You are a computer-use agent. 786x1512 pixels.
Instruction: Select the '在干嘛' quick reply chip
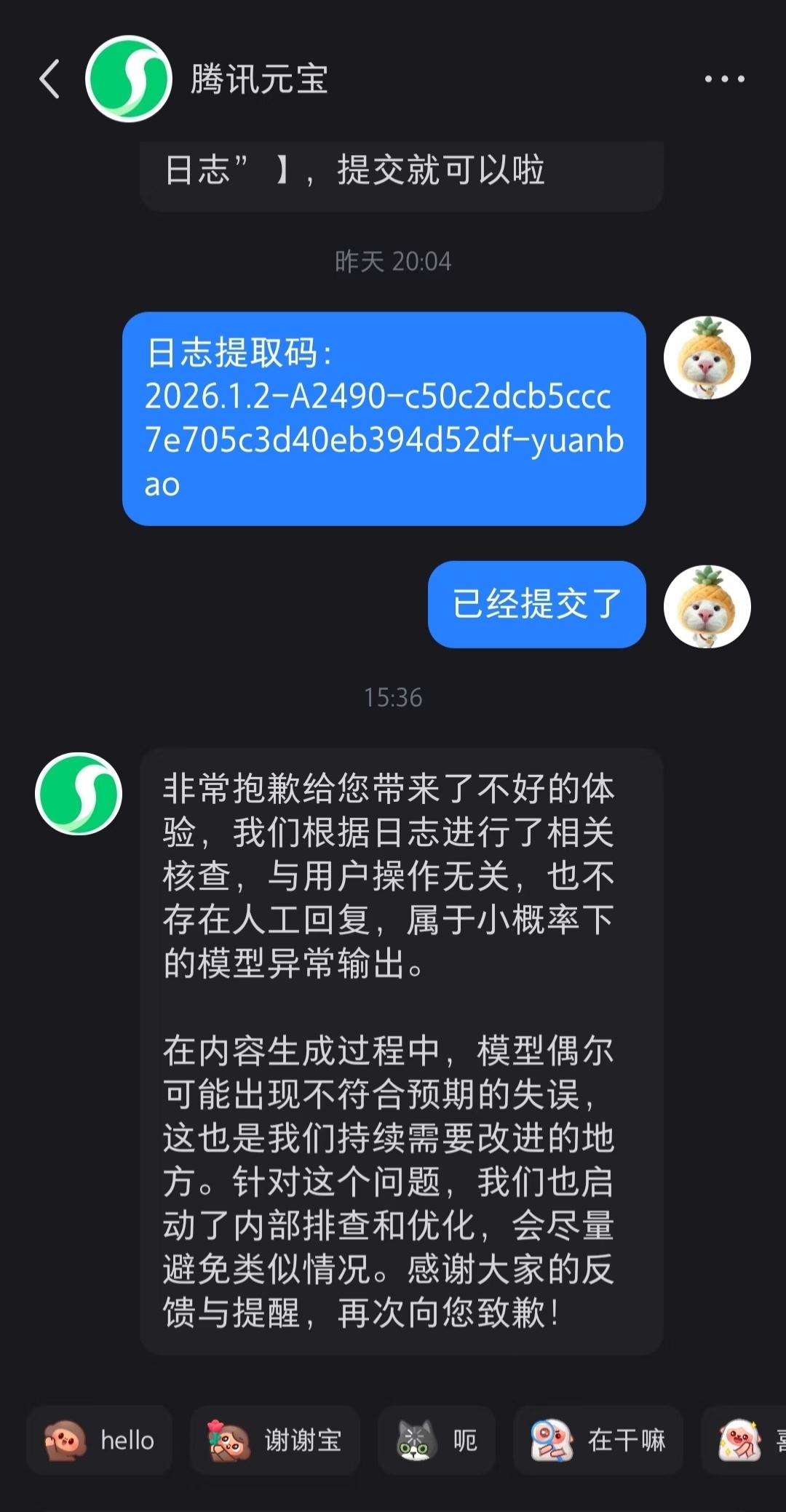598,1440
